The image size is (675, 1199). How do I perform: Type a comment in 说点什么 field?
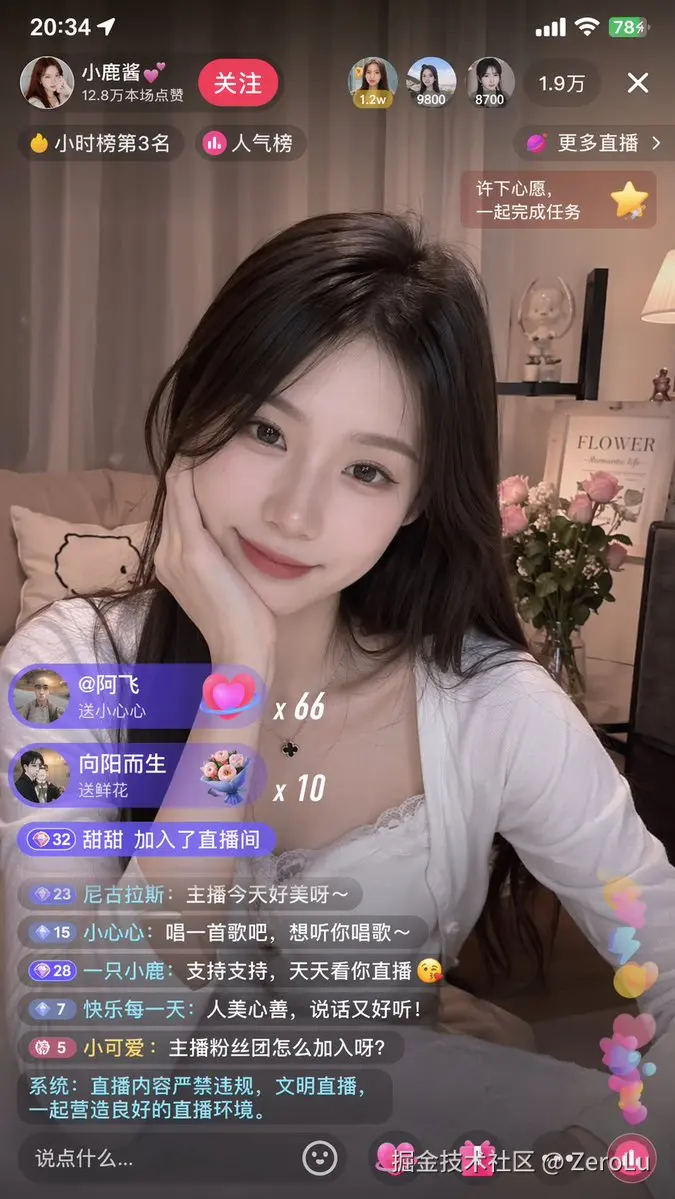coord(150,1159)
